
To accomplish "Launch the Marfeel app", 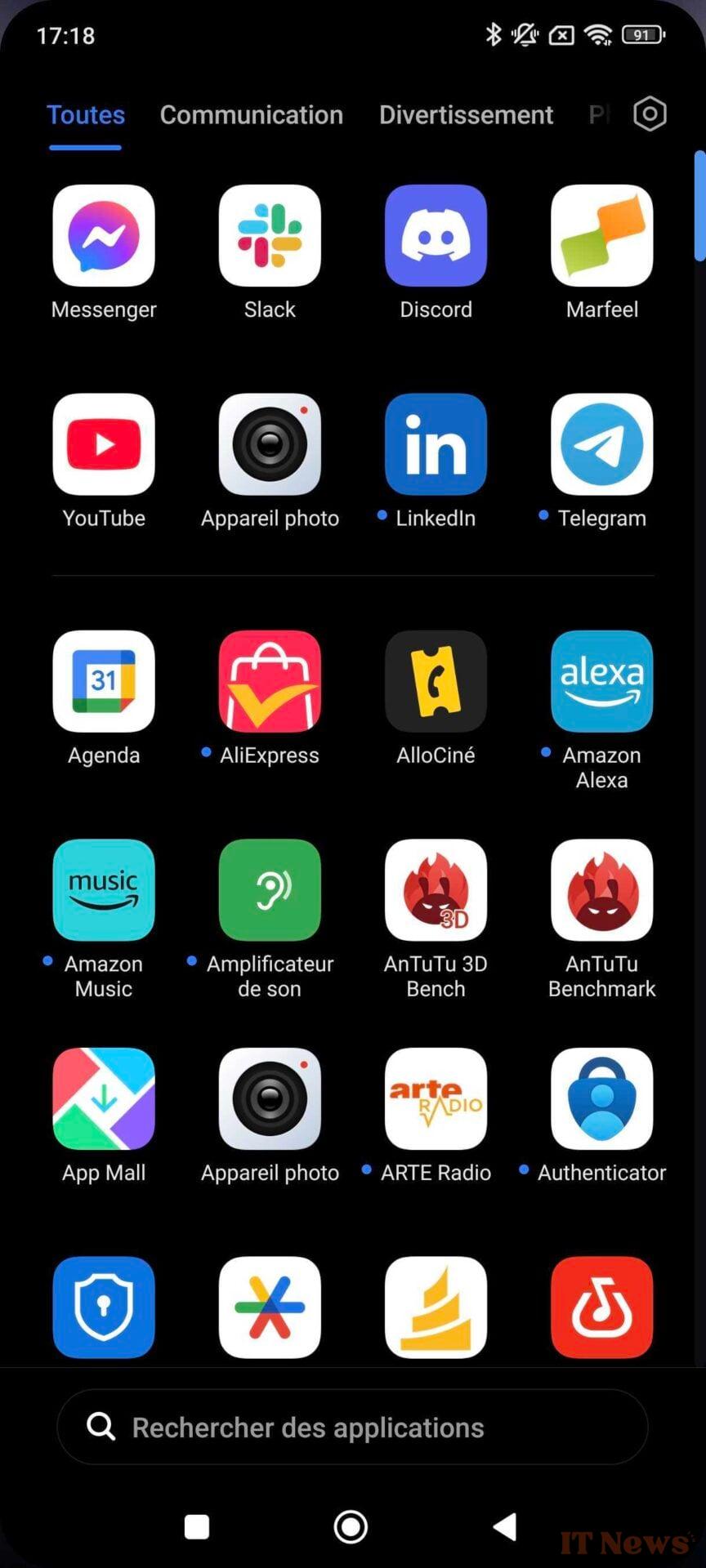I will point(601,236).
